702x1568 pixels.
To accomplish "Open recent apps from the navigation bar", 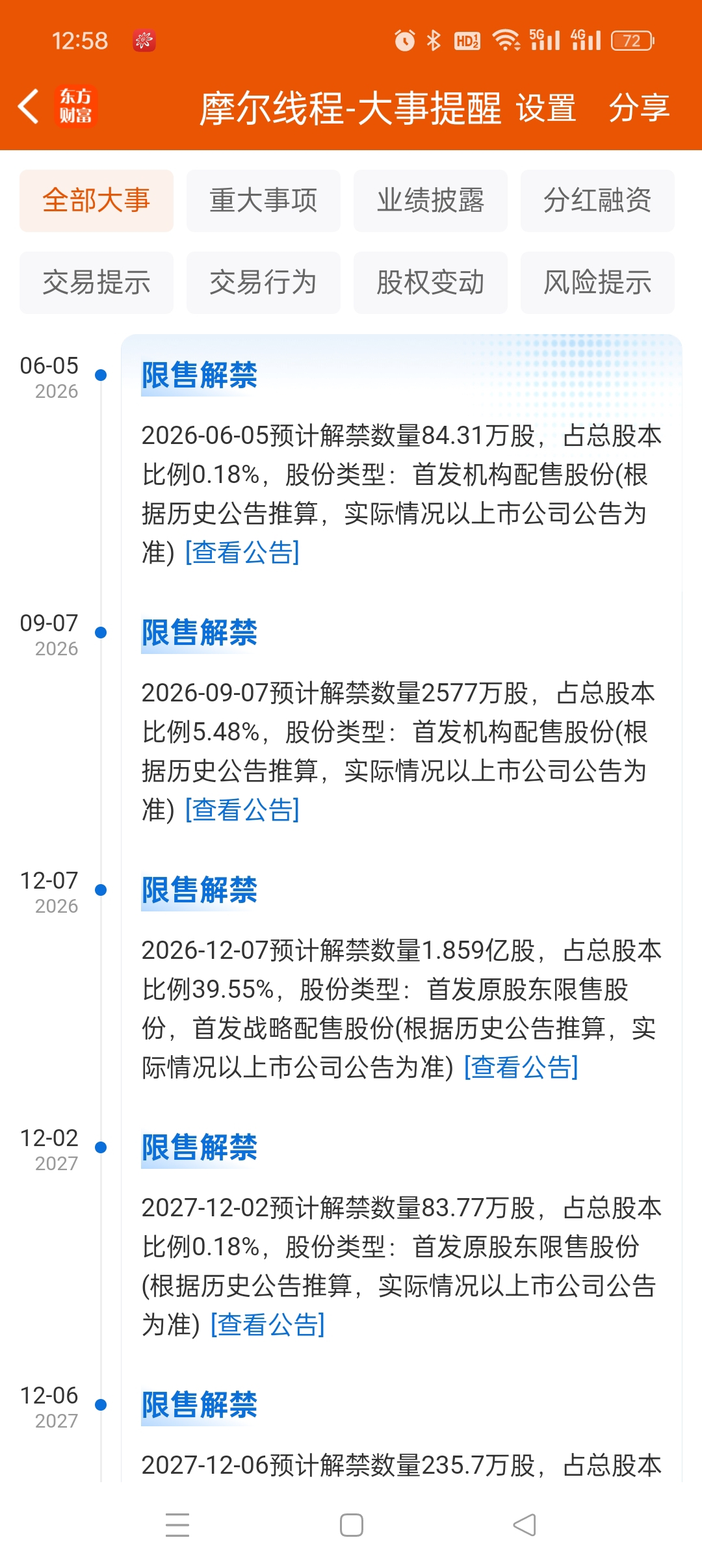I will tap(177, 1525).
